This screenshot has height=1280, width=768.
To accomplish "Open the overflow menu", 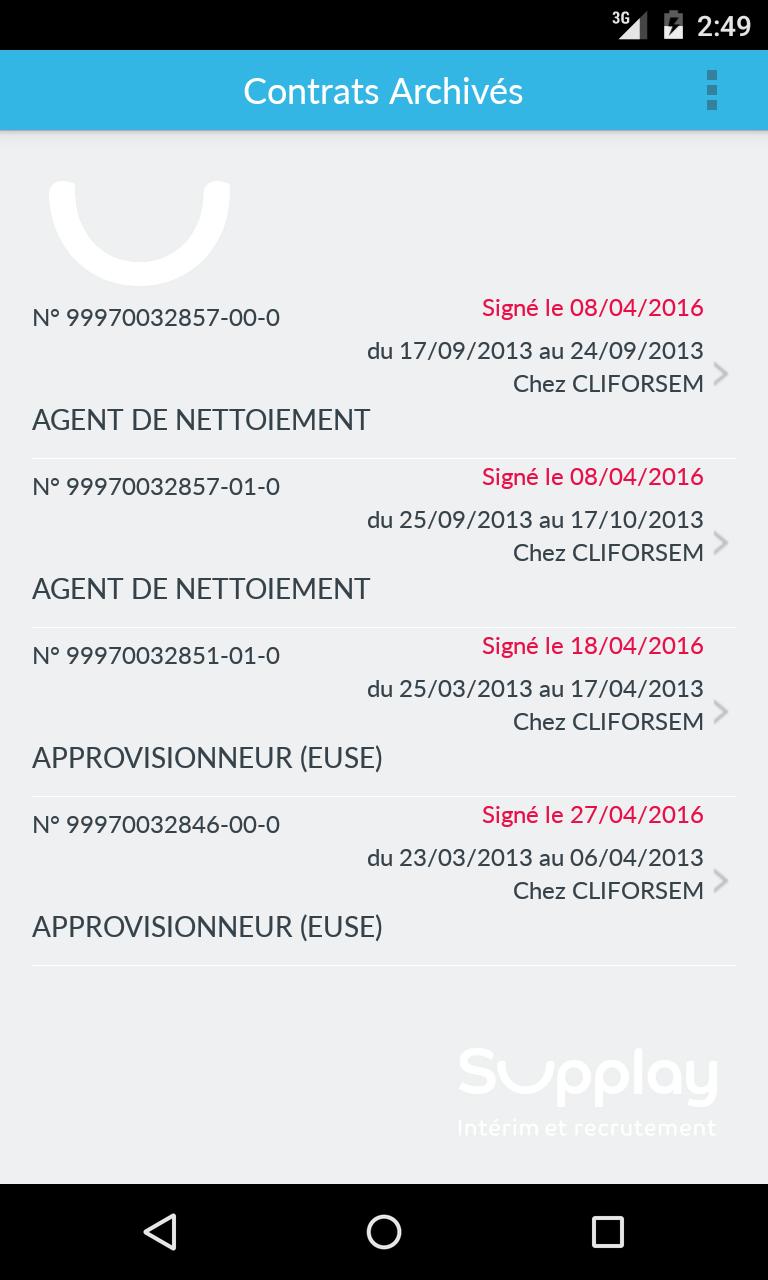I will coord(711,91).
